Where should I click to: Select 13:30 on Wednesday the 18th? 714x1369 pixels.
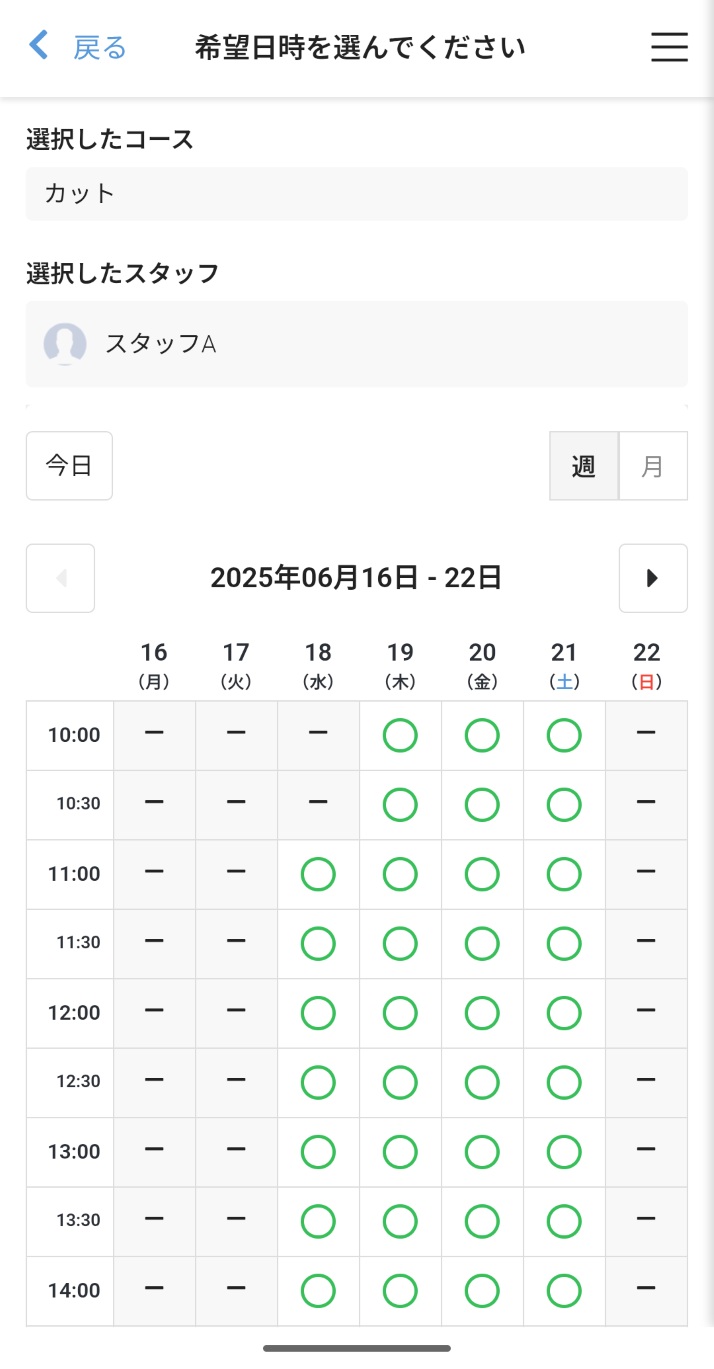pyautogui.click(x=318, y=1221)
